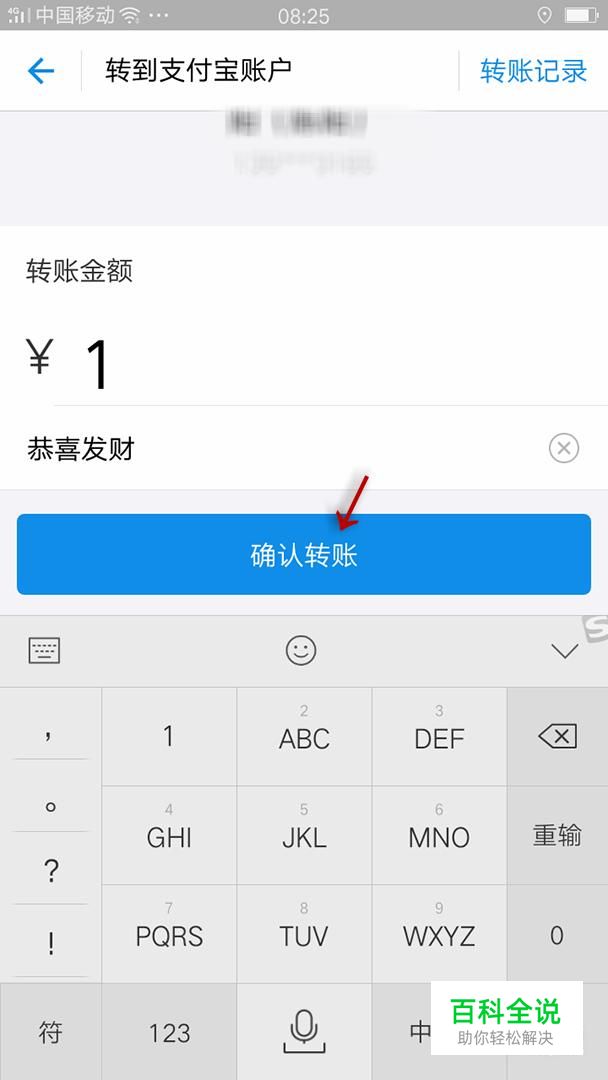Clear the 恭喜发财 remark text
608x1080 pixels.
click(x=563, y=449)
